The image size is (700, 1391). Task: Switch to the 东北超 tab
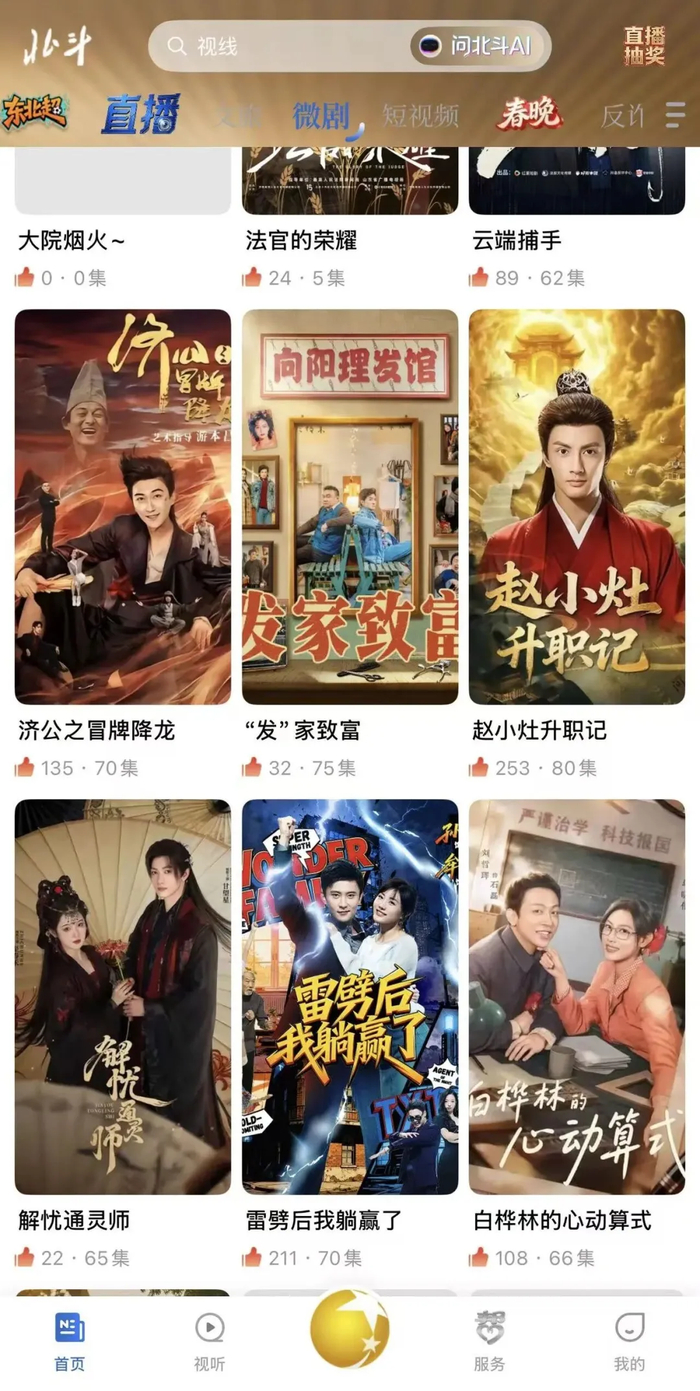click(x=35, y=113)
